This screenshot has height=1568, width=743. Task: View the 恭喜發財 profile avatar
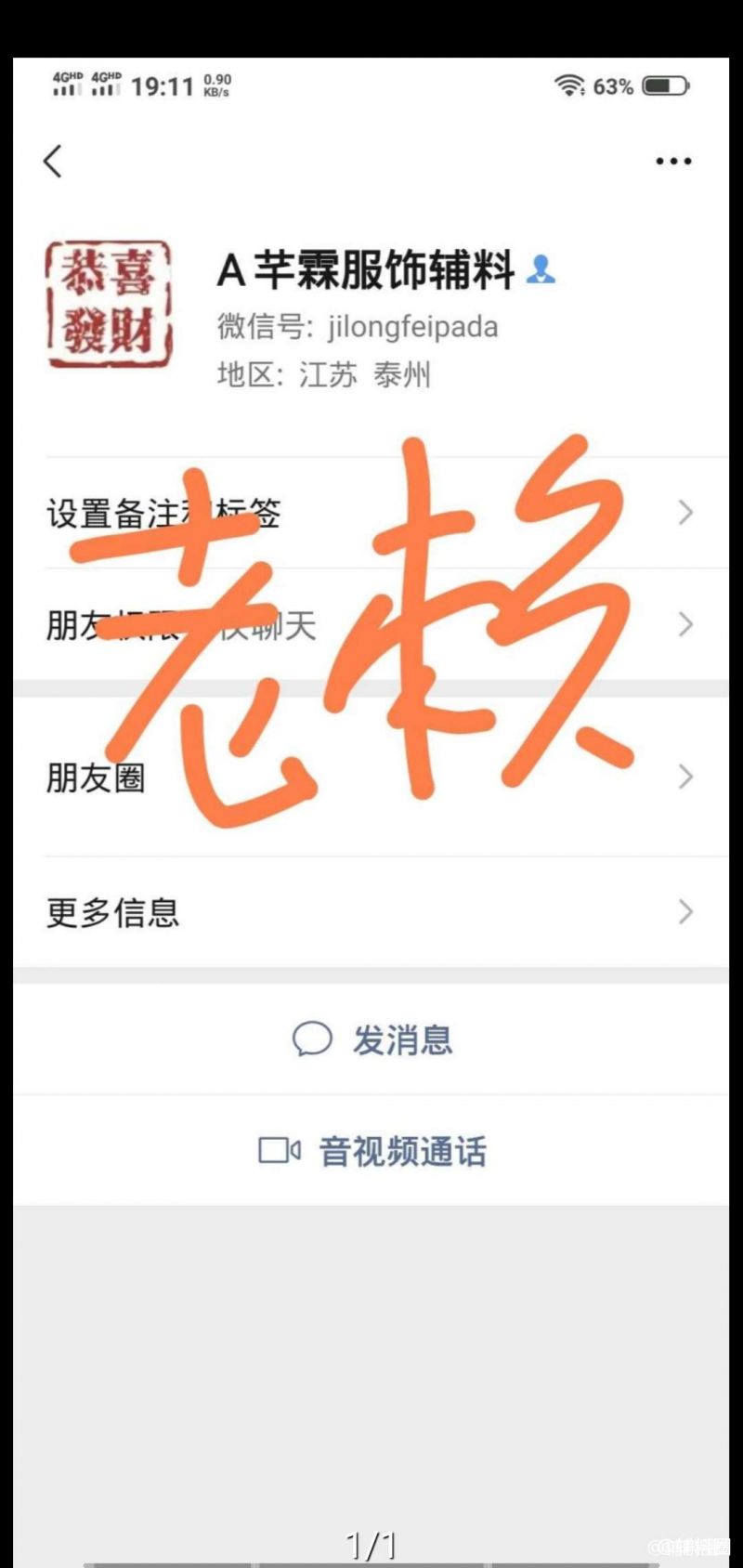110,304
